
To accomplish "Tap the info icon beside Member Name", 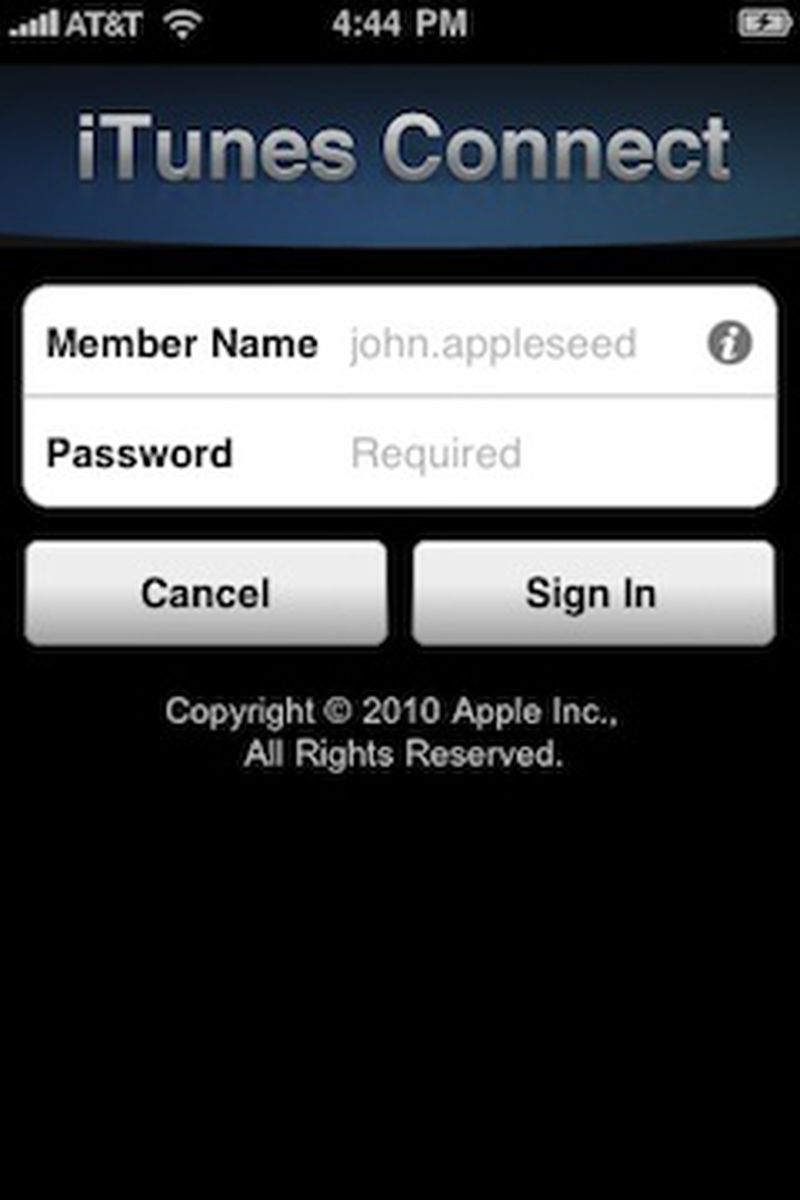I will (x=731, y=343).
